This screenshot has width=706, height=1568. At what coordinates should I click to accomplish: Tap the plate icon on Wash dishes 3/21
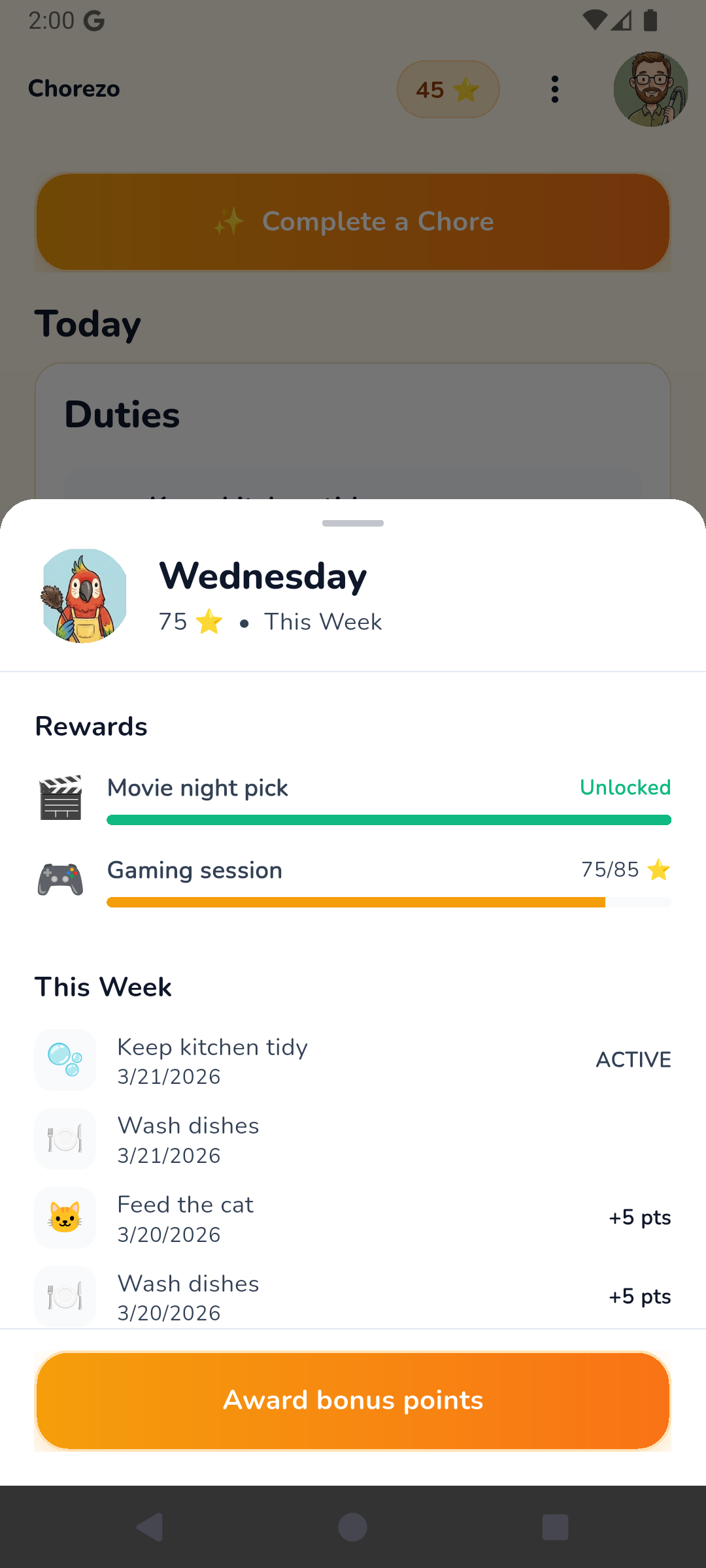tap(65, 1139)
